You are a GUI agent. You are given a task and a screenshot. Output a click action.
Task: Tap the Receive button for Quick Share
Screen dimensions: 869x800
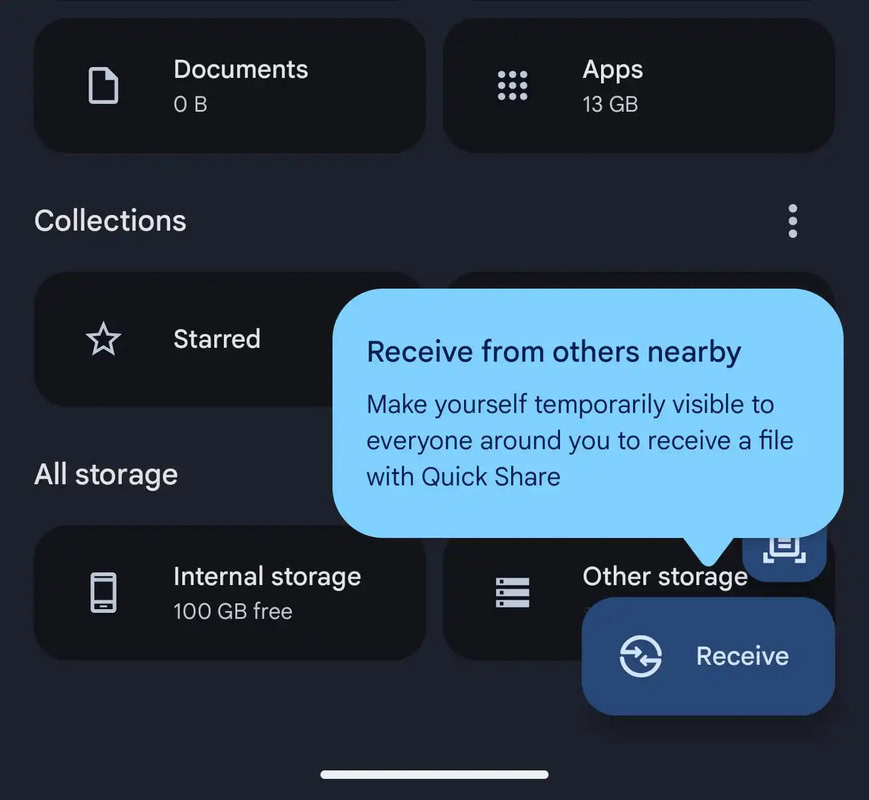pyautogui.click(x=708, y=656)
